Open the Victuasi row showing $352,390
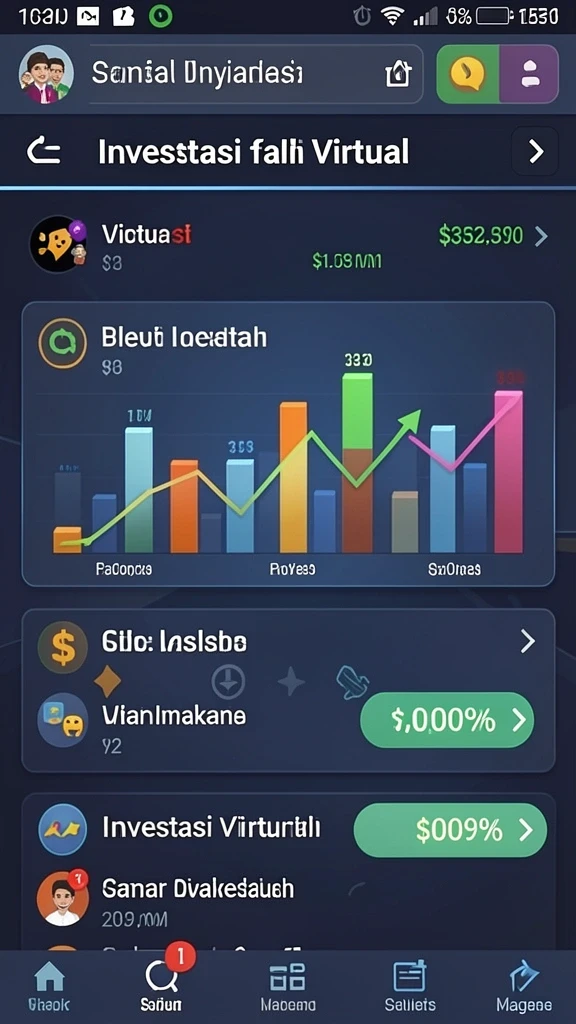This screenshot has width=576, height=1024. tap(288, 245)
